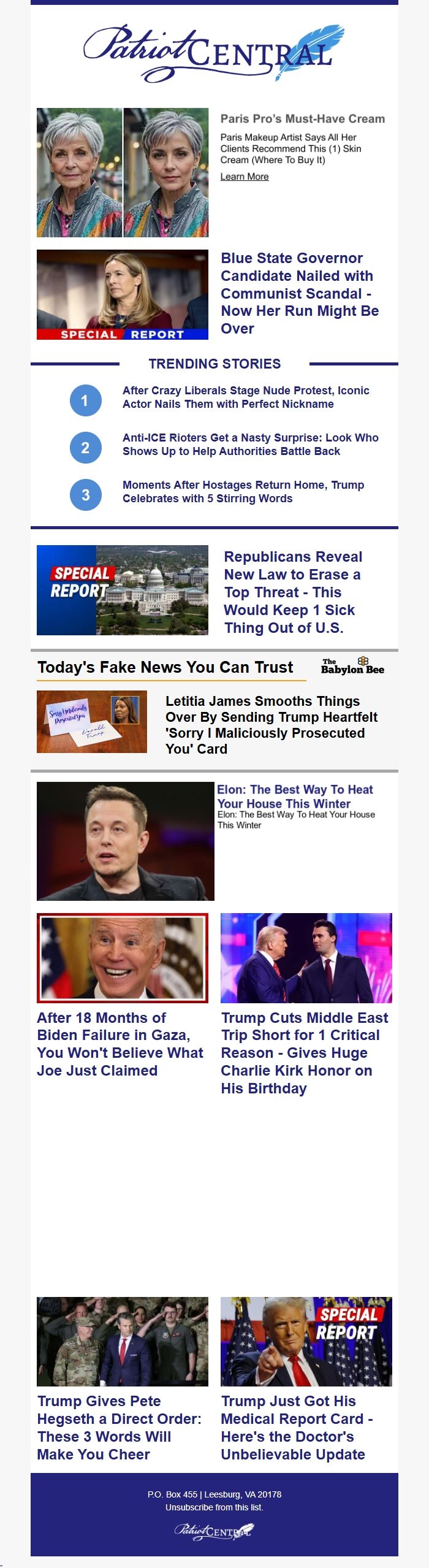This screenshot has width=429, height=1568.
Task: Tap the Elon Musk photo tile
Action: (x=126, y=841)
